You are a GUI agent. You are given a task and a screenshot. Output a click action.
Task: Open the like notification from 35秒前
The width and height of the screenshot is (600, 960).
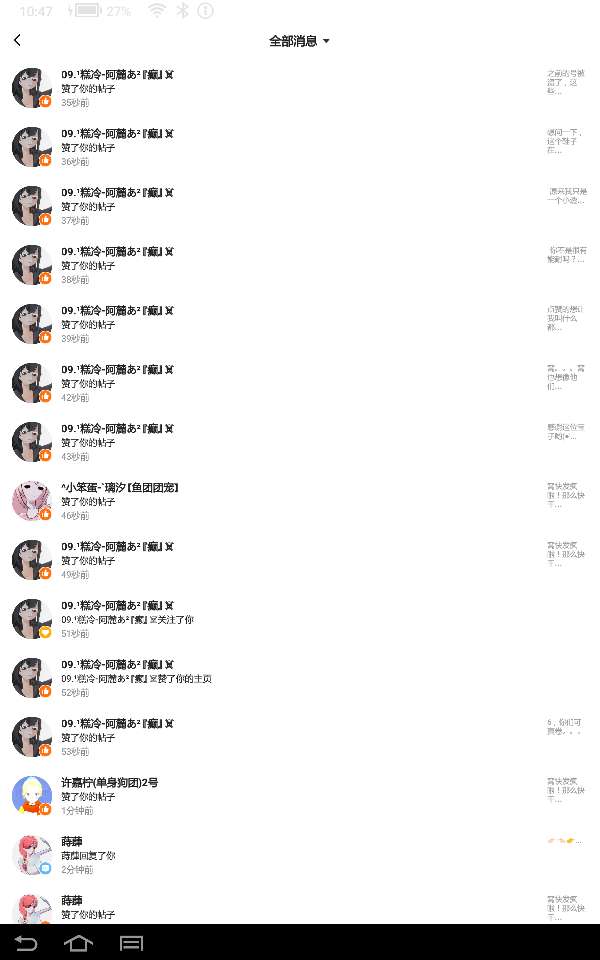tap(300, 88)
